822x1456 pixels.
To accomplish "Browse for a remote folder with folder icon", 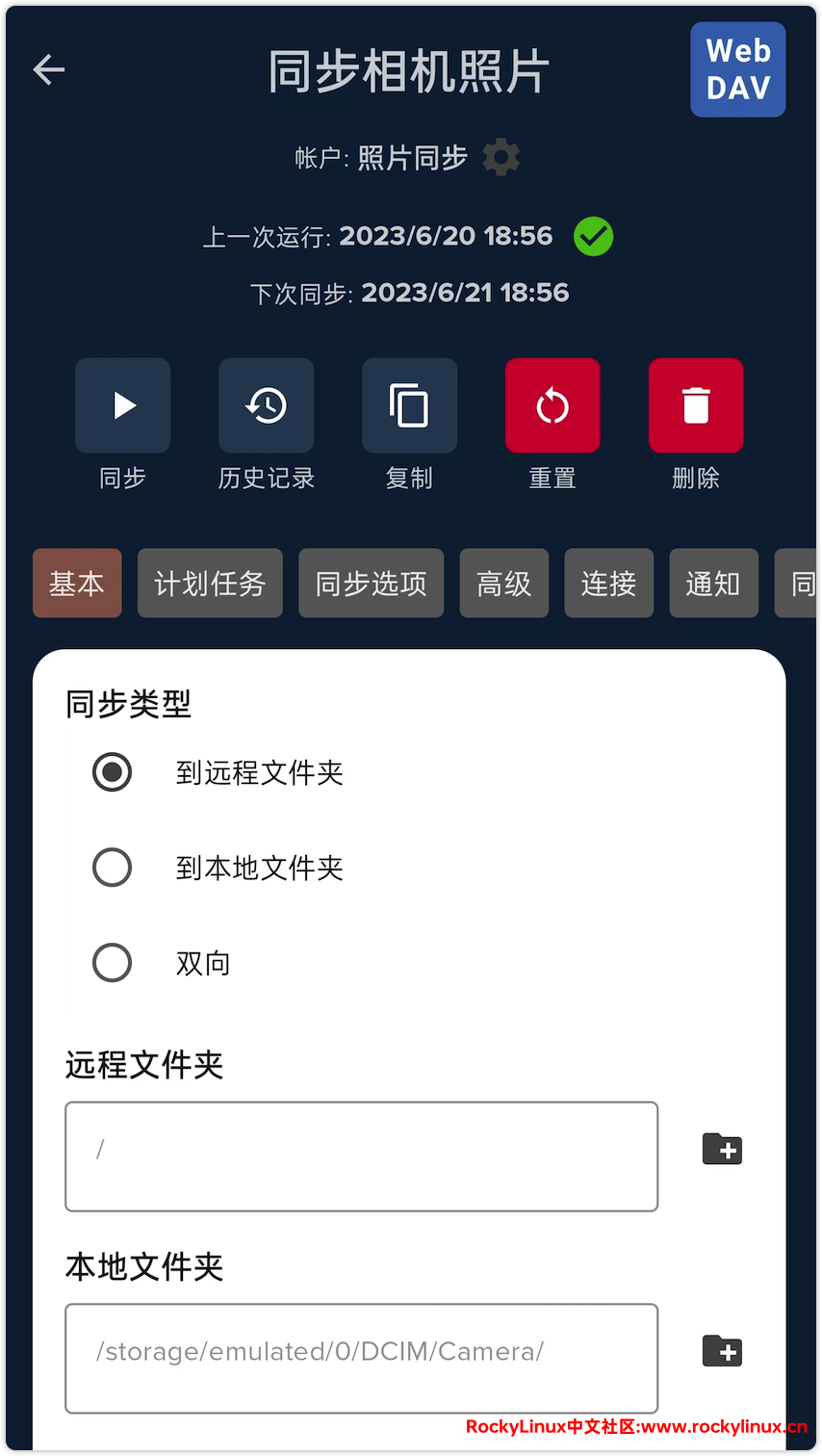I will coord(722,1149).
